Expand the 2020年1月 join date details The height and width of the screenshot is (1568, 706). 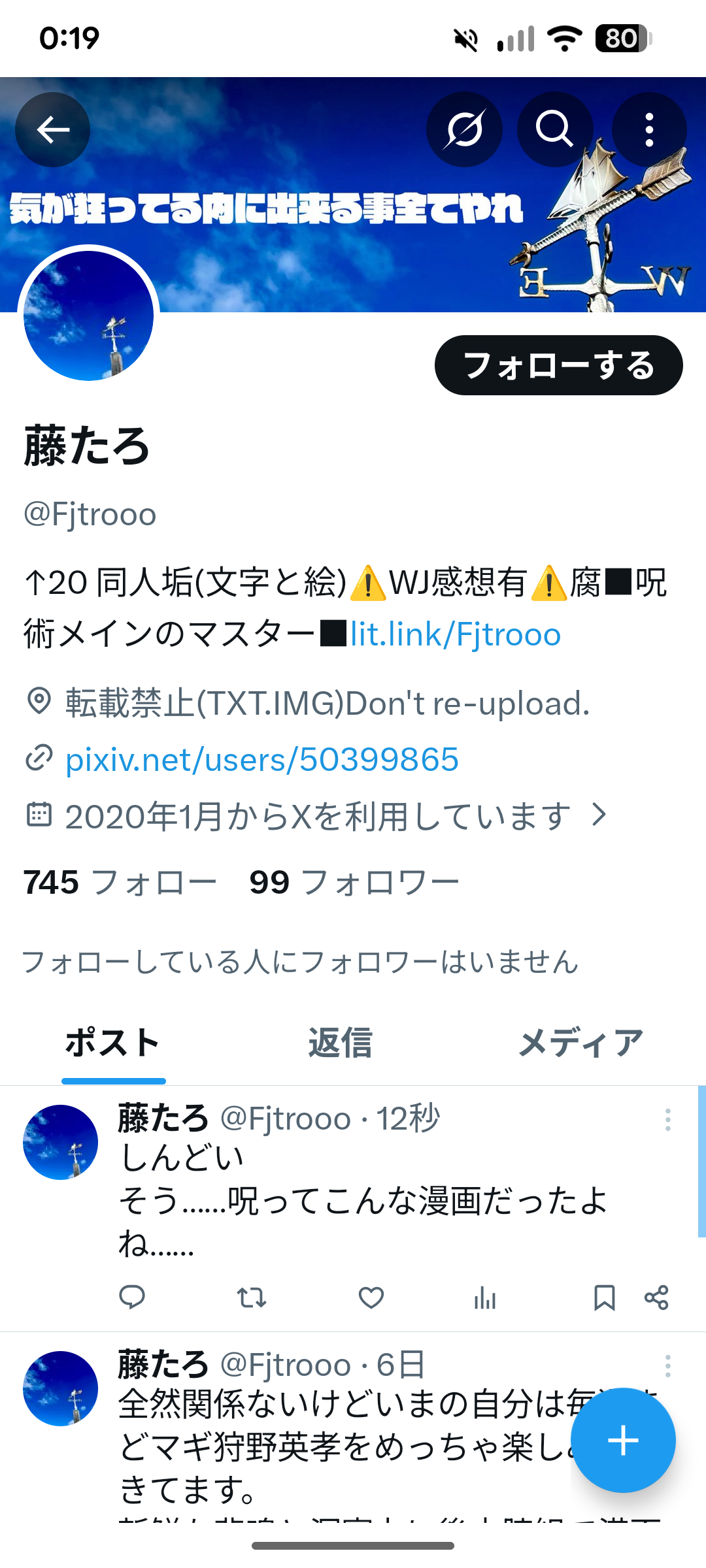tap(599, 815)
